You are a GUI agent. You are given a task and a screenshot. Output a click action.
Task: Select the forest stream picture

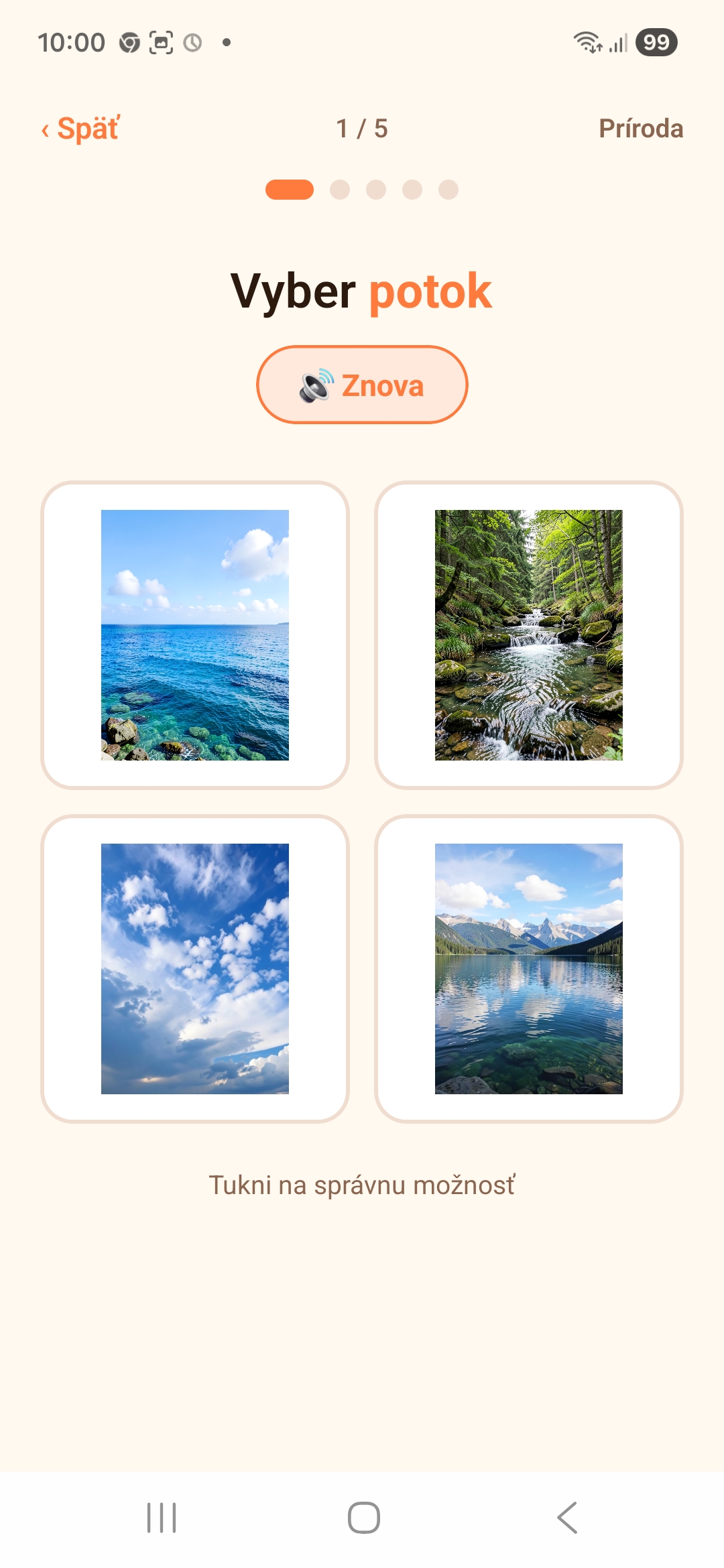529,635
